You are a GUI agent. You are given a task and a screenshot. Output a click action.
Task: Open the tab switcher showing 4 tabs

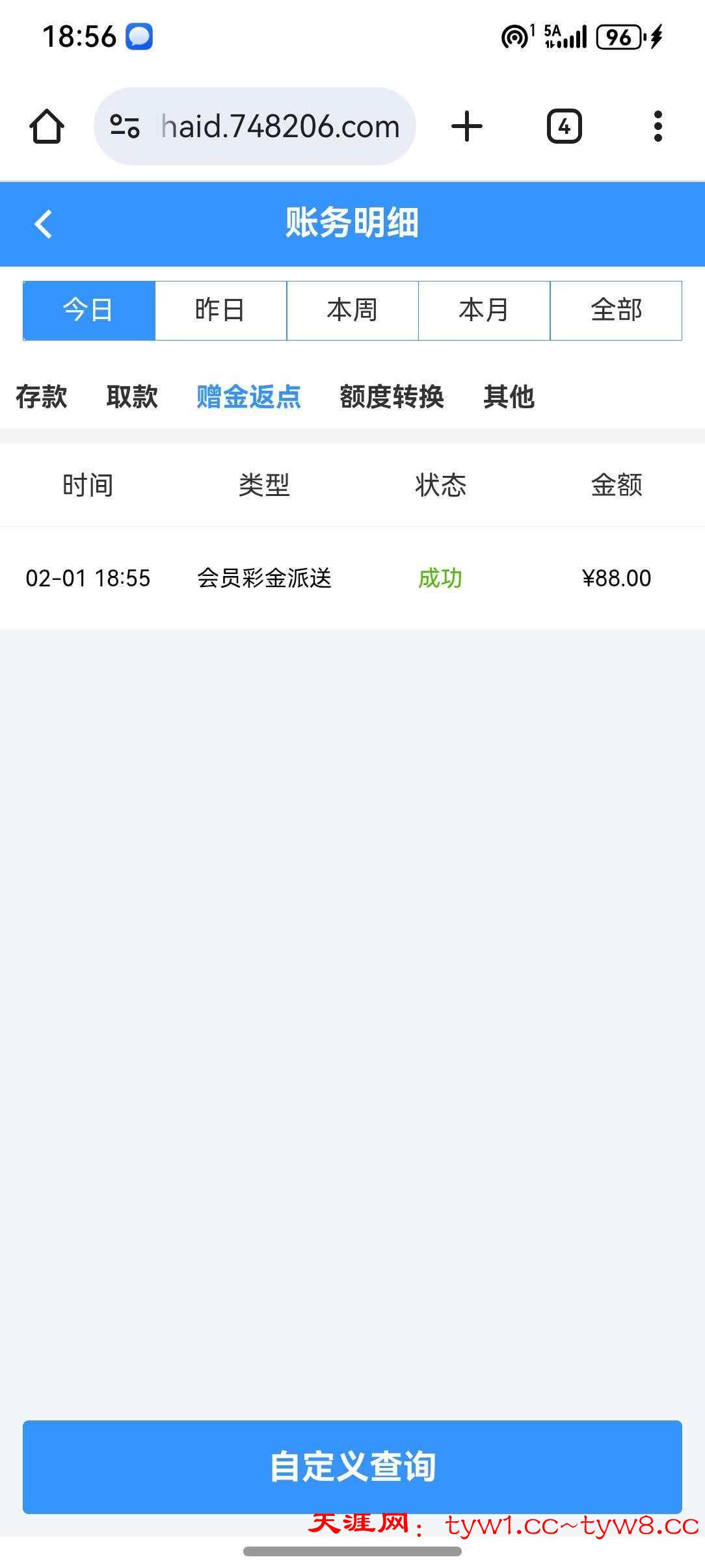(565, 126)
